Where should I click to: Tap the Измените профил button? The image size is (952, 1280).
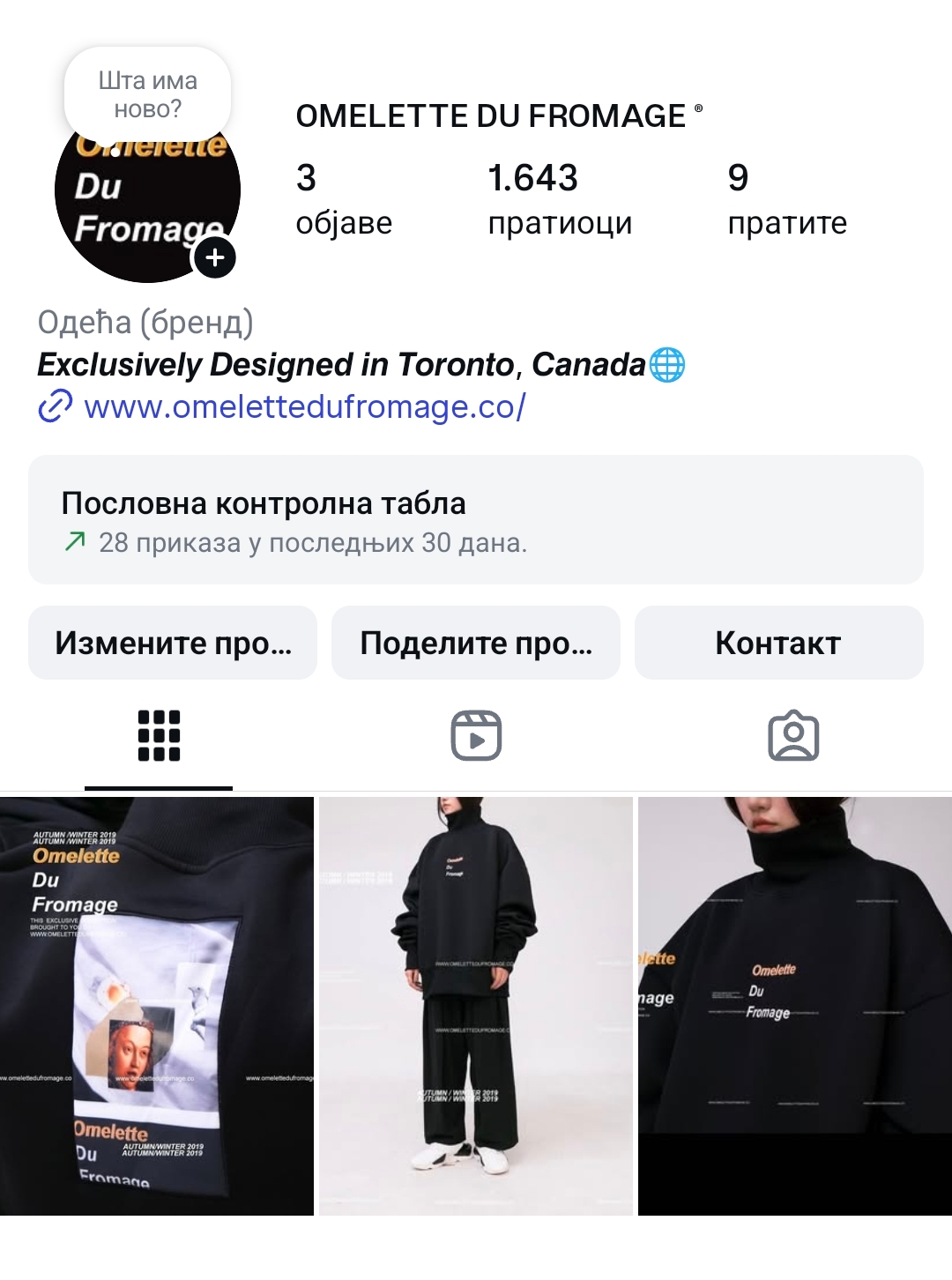(173, 644)
